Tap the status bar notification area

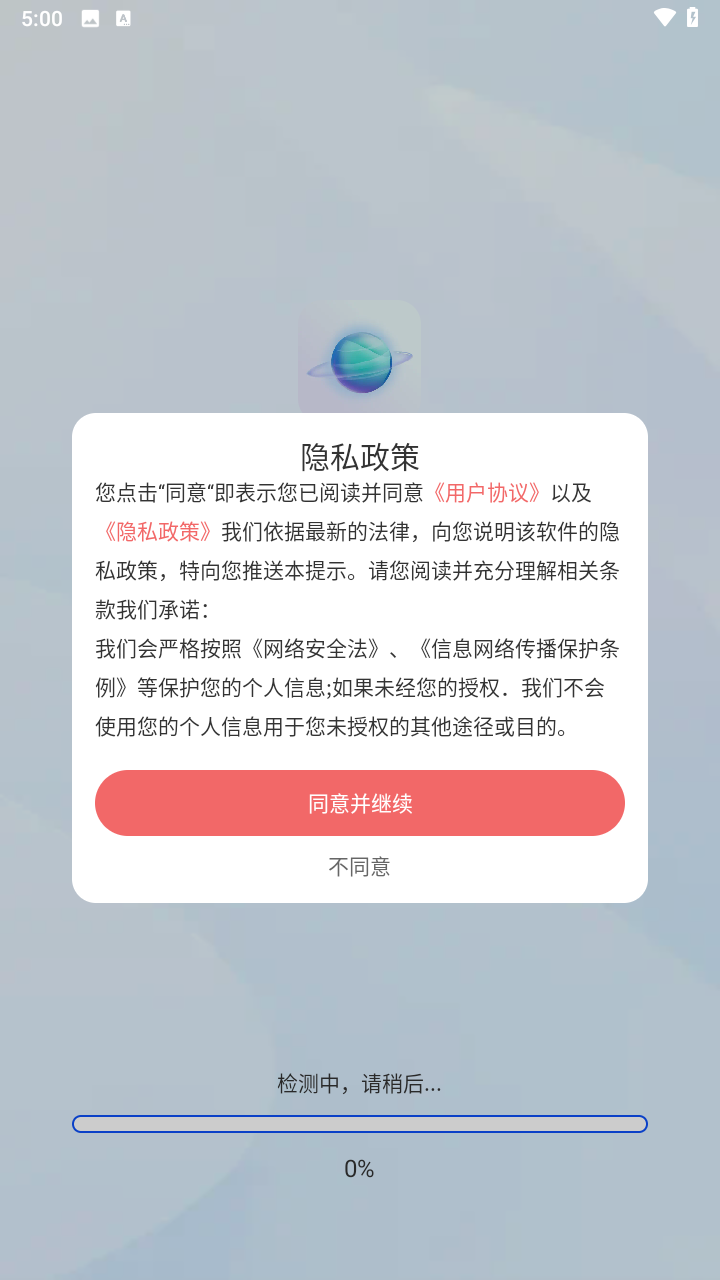point(105,17)
